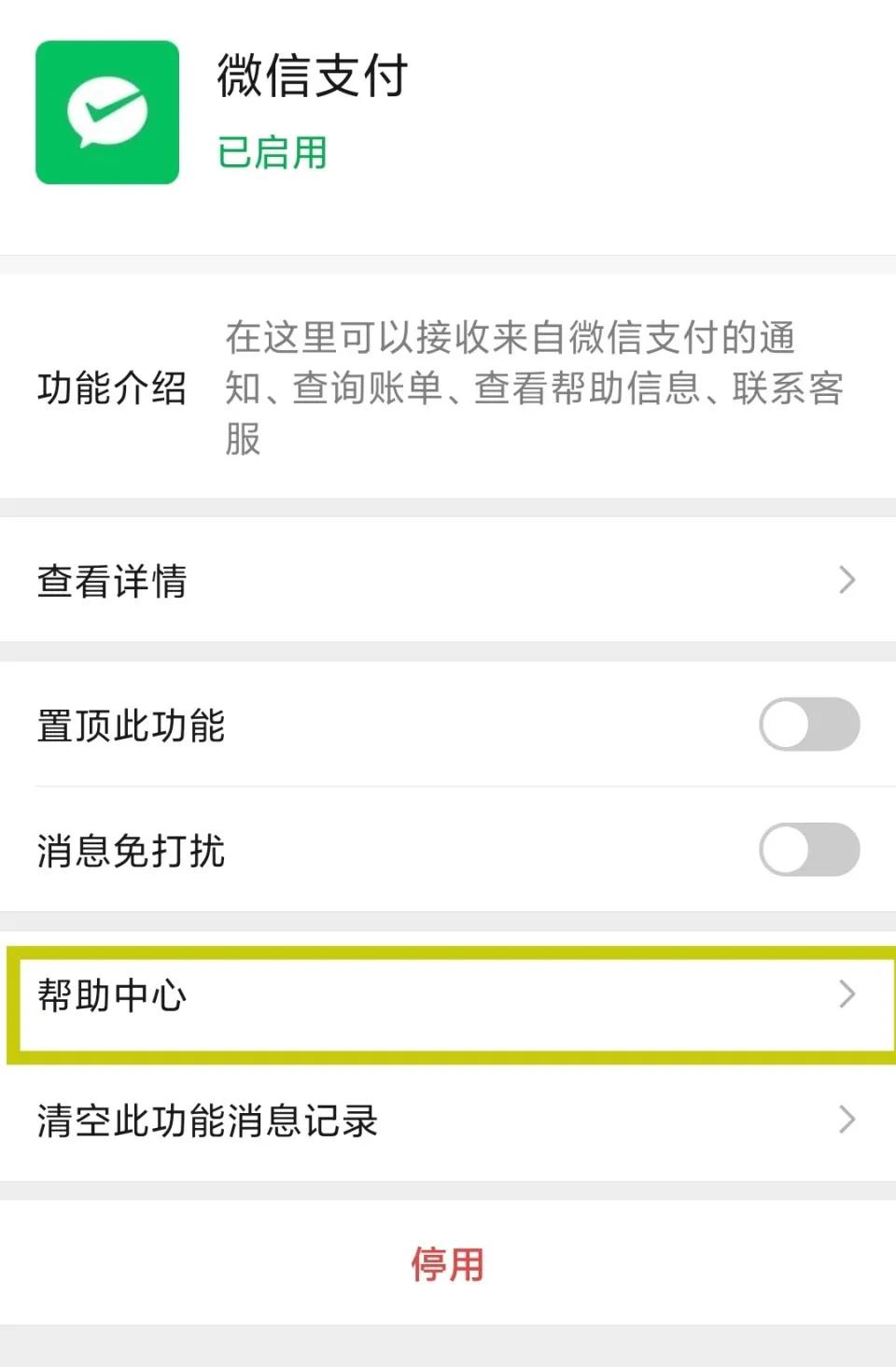
Task: Tap the chevron arrow after 清空此功能消息记录
Action: tap(846, 1120)
